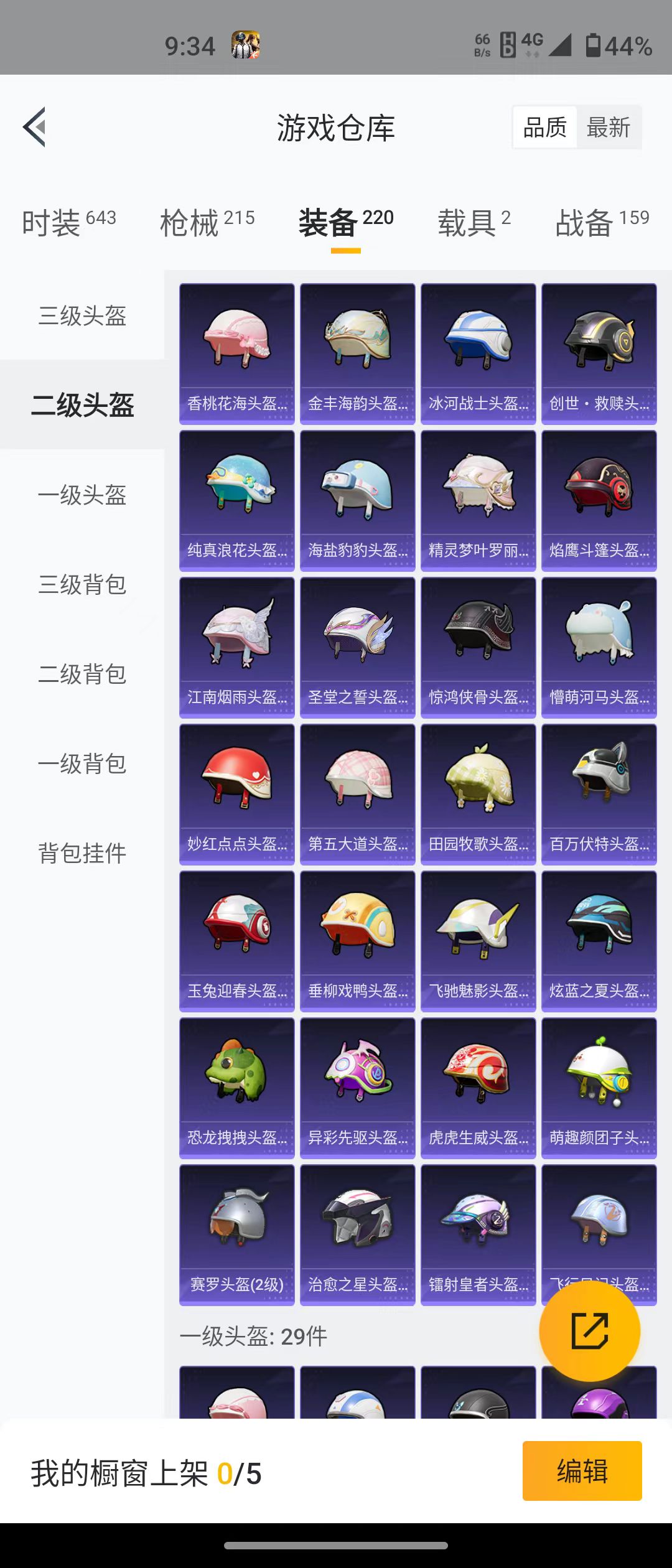672x1568 pixels.
Task: Tap the yellow floating share button
Action: coord(589,1331)
